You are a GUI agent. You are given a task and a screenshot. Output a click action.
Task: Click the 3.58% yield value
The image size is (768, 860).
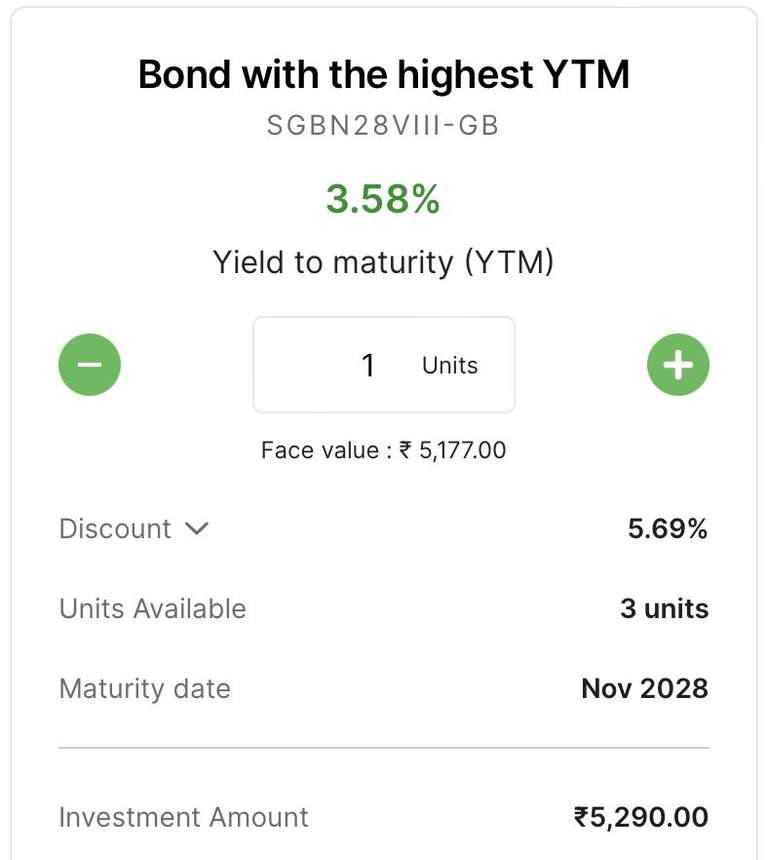[384, 199]
